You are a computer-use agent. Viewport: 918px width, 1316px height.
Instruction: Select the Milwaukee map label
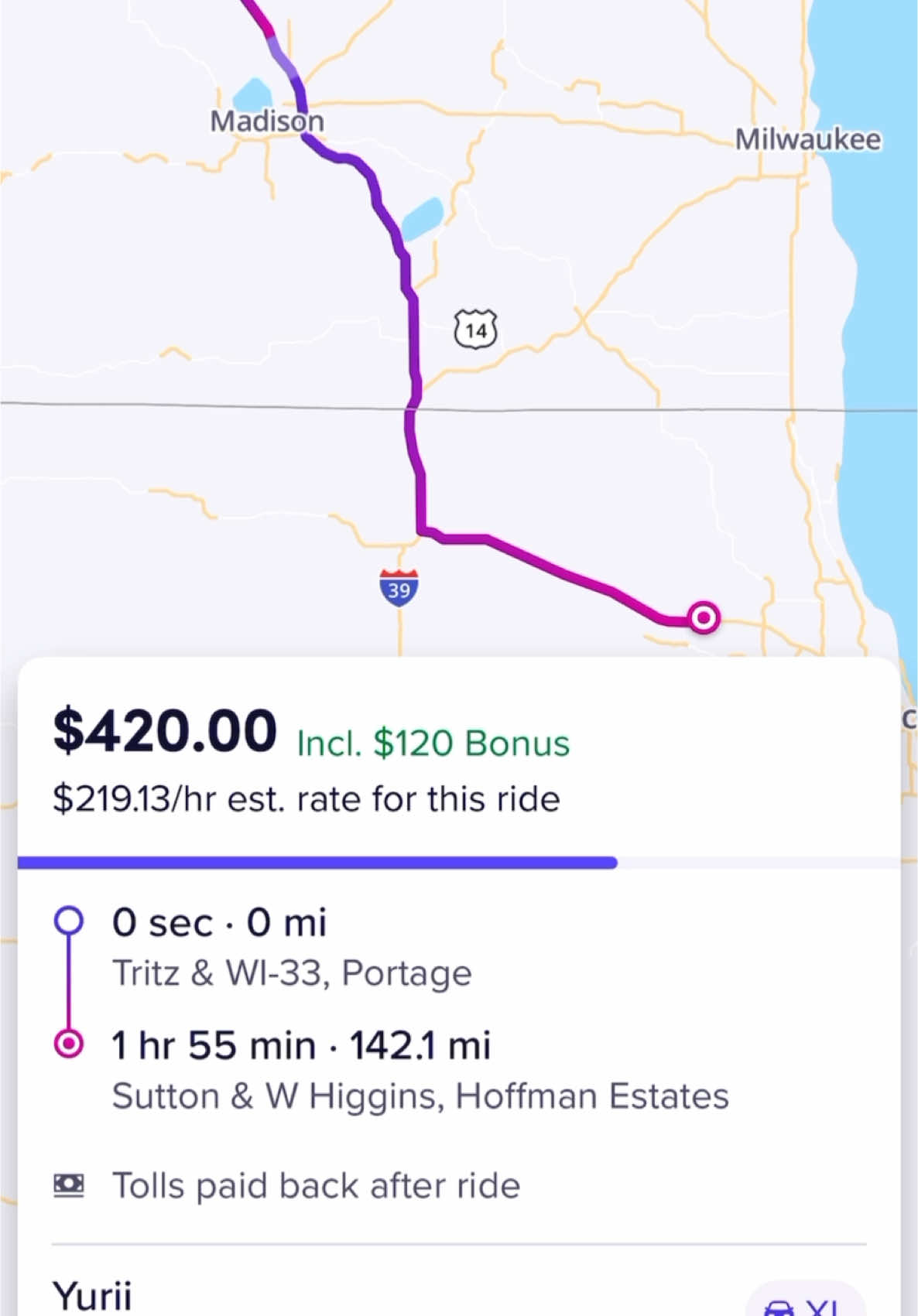[x=808, y=138]
